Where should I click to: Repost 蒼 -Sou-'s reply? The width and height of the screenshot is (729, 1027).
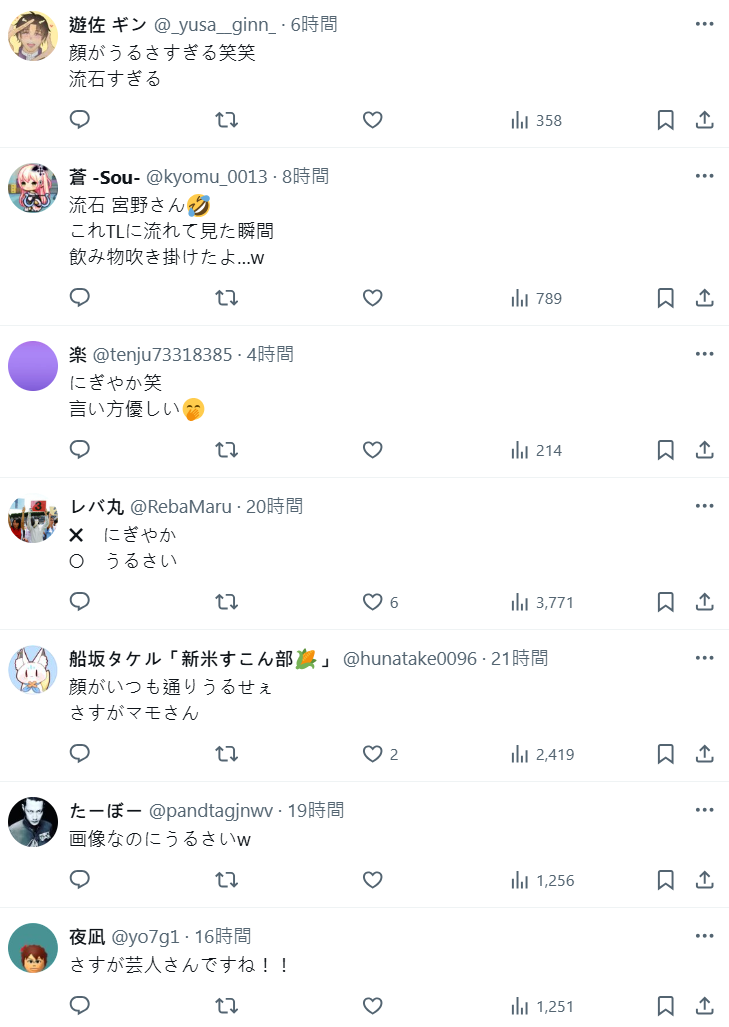click(227, 298)
